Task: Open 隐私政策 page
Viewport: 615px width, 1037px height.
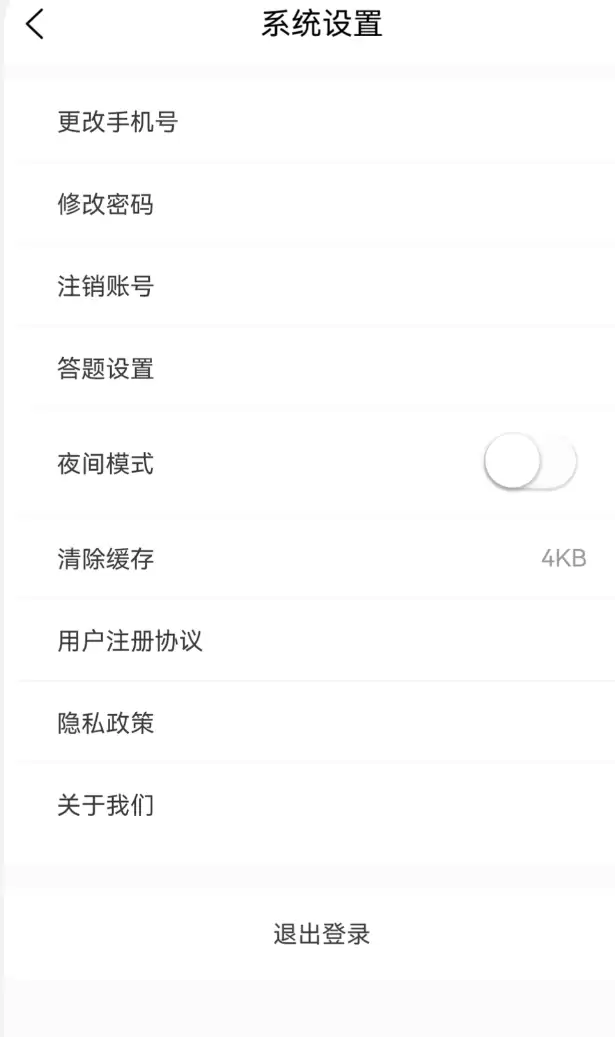Action: (106, 723)
